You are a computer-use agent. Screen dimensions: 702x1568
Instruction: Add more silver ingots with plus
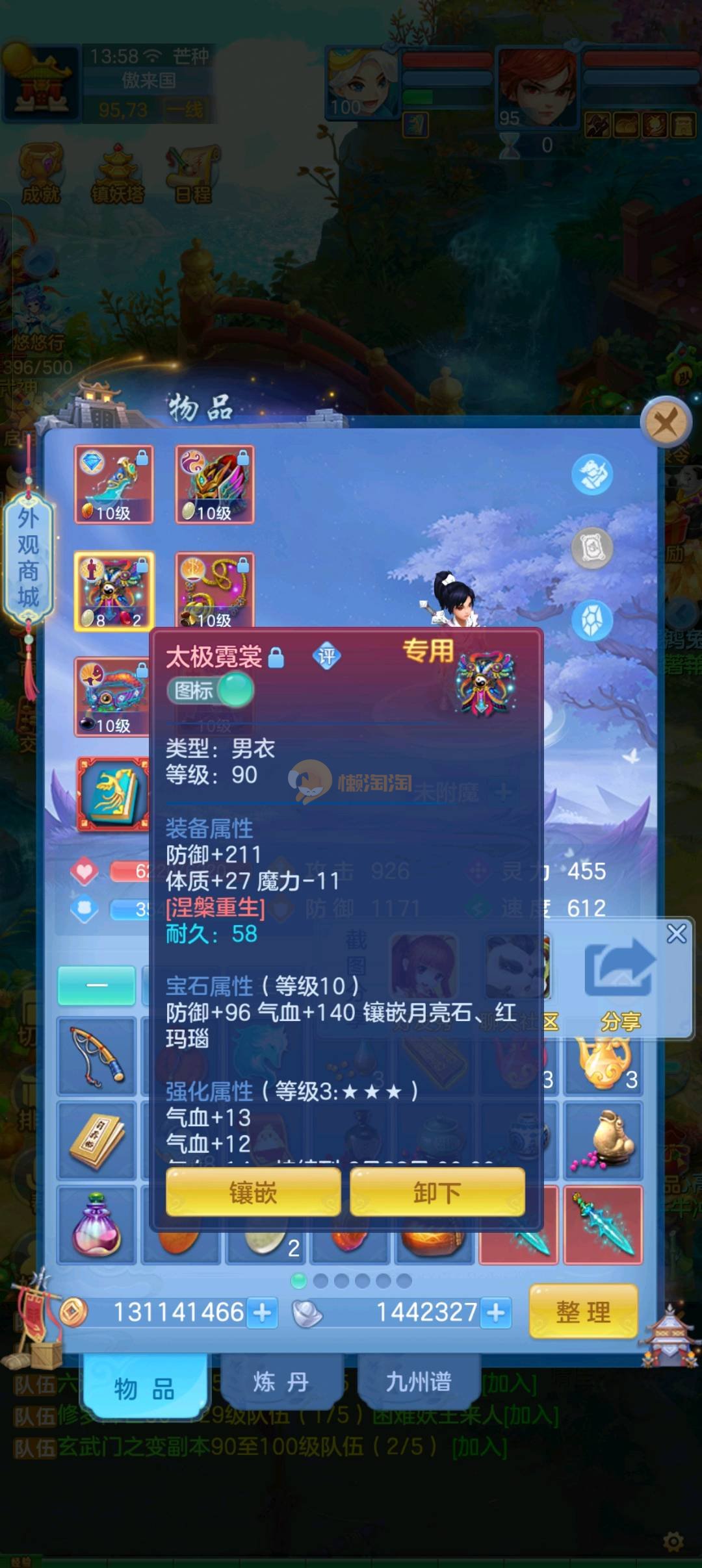[x=496, y=1313]
